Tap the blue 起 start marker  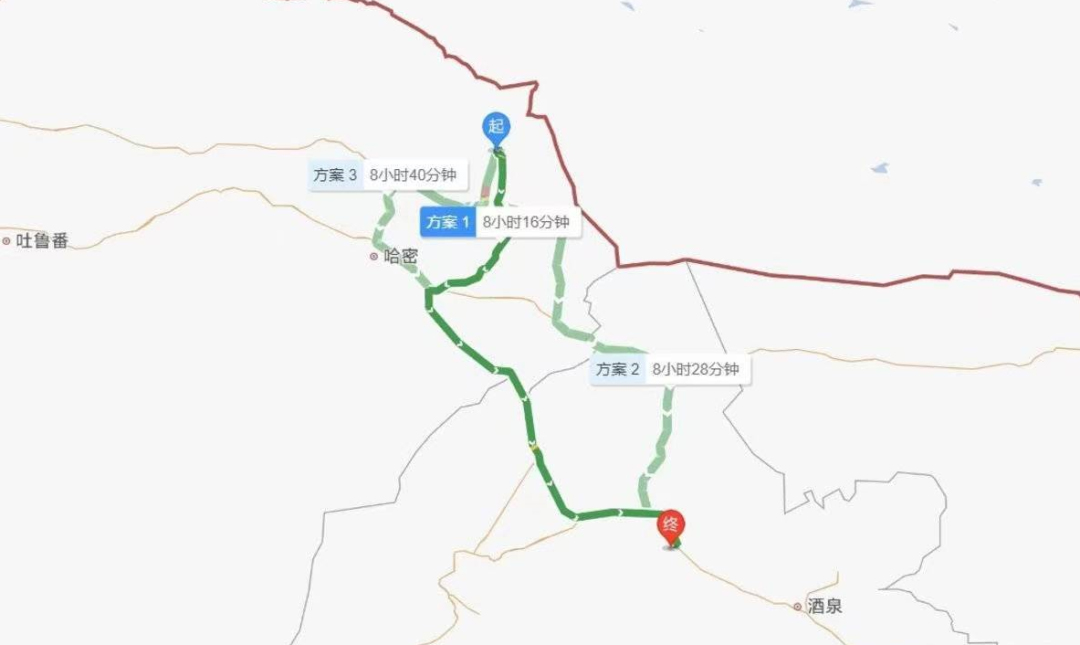pyautogui.click(x=496, y=127)
